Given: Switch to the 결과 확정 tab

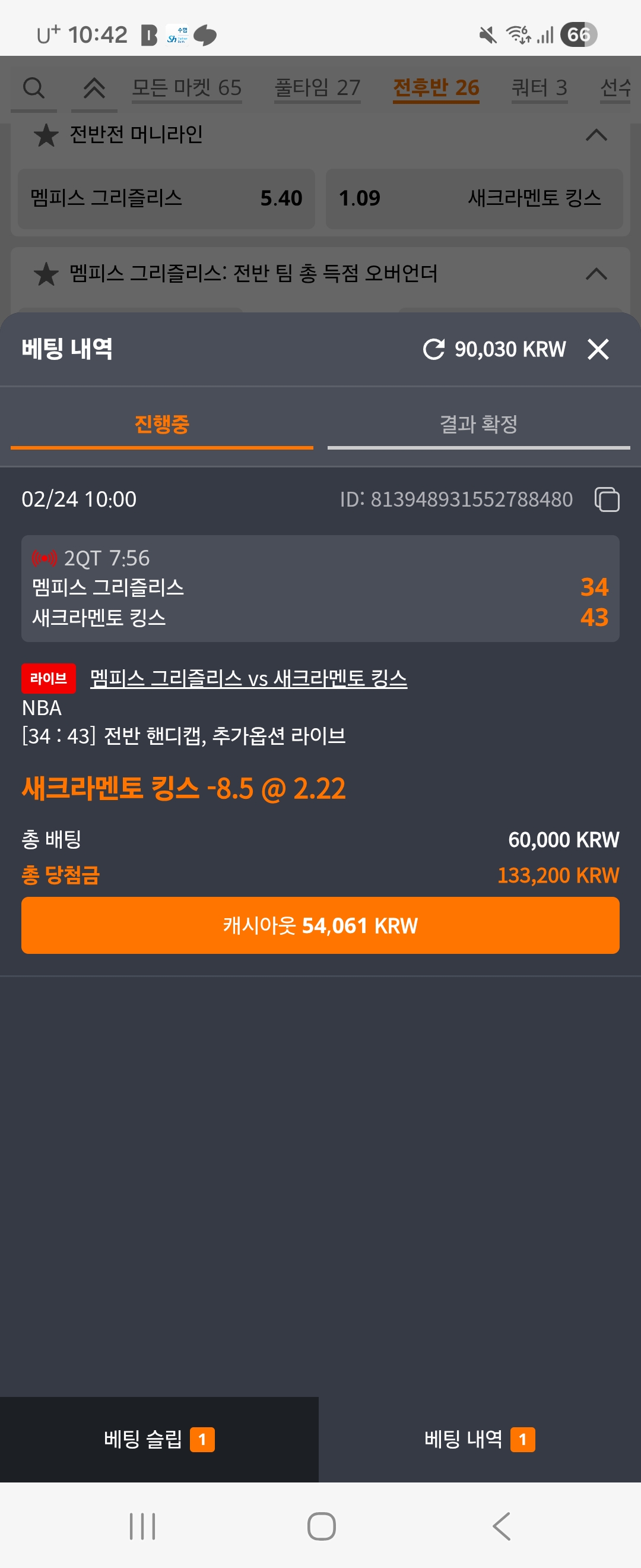Looking at the screenshot, I should coord(478,424).
